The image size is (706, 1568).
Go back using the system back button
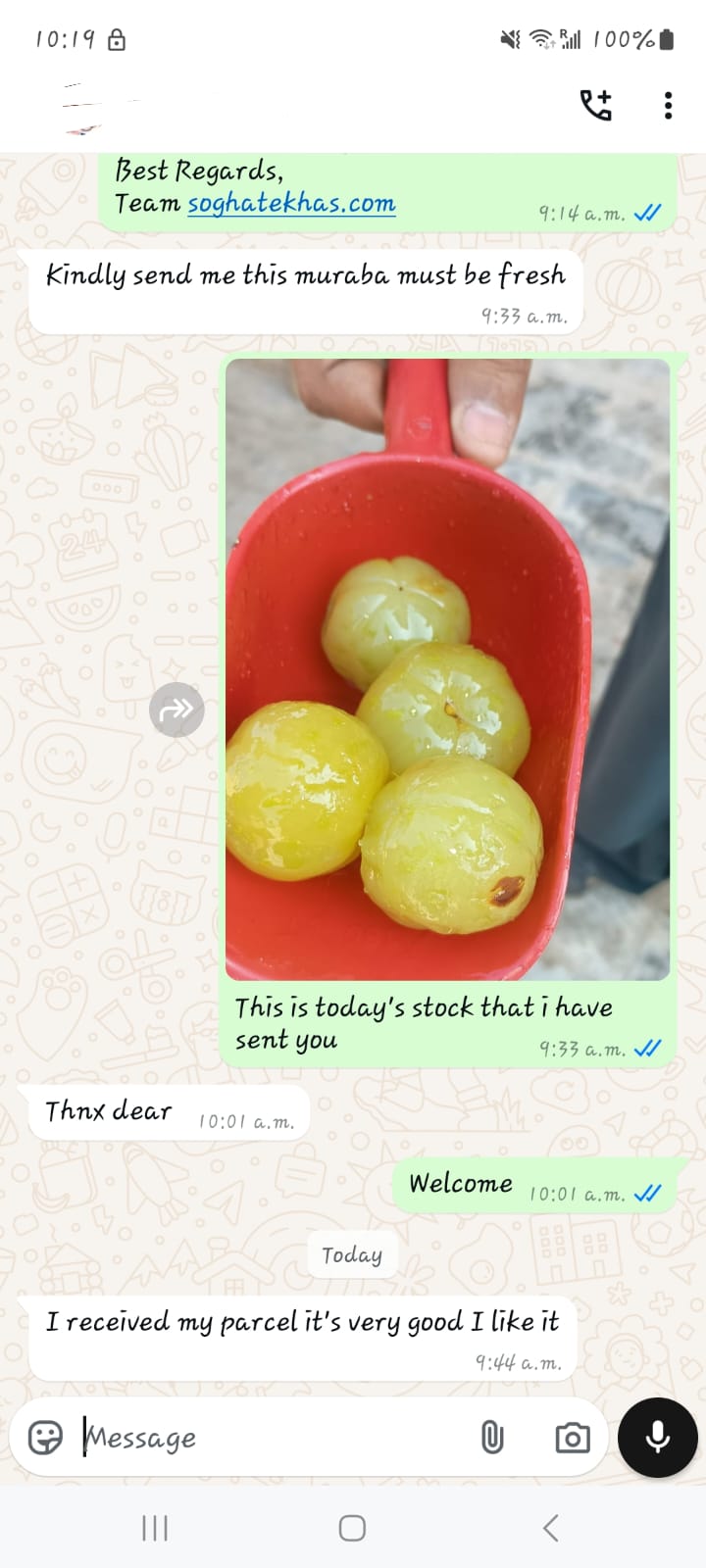[x=551, y=1527]
